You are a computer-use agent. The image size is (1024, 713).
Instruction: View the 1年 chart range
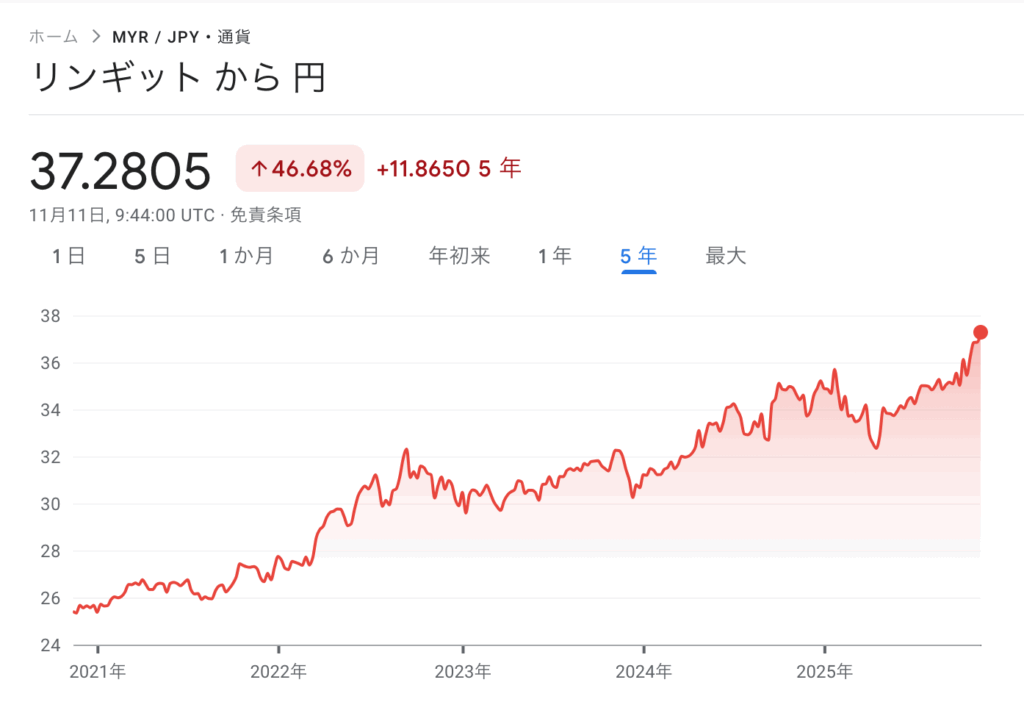point(554,256)
